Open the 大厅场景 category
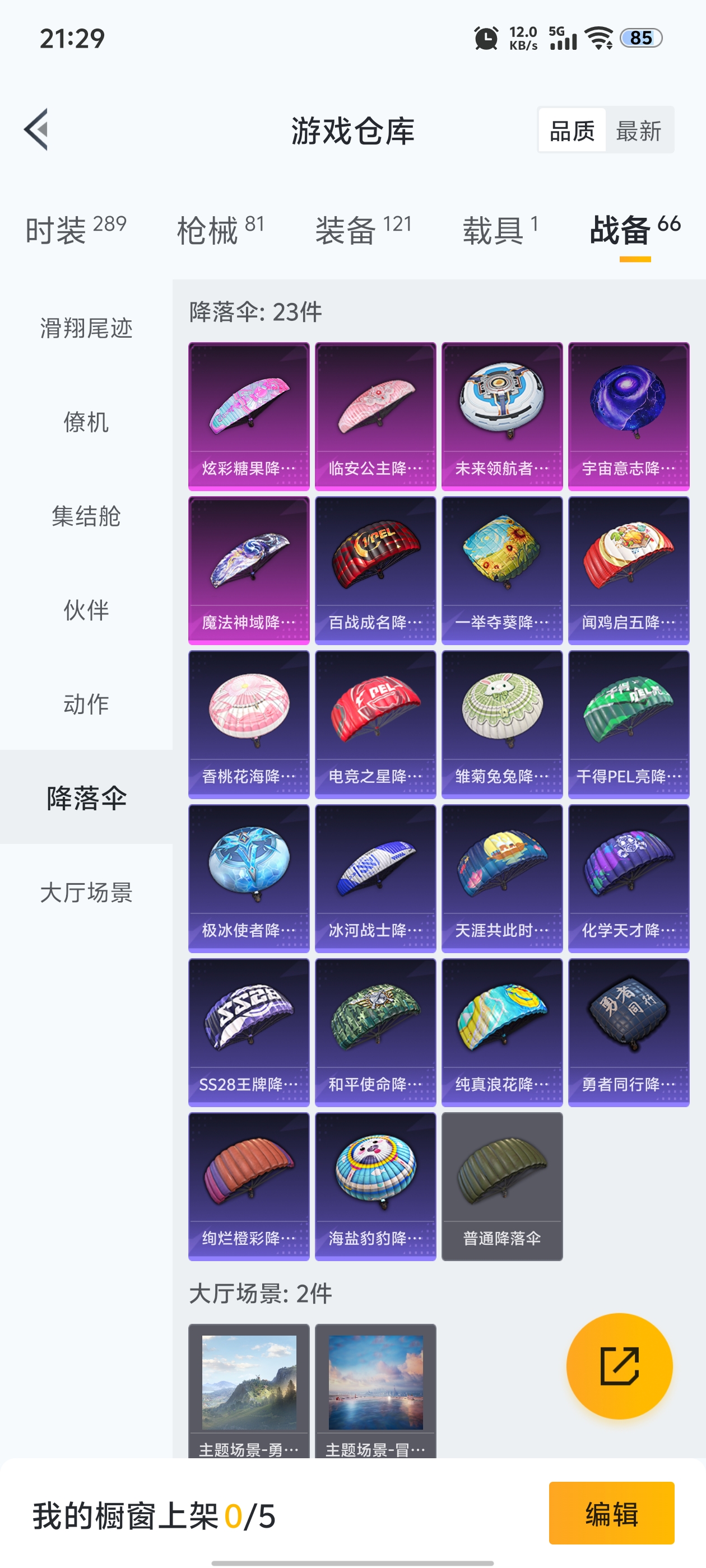 [x=86, y=892]
